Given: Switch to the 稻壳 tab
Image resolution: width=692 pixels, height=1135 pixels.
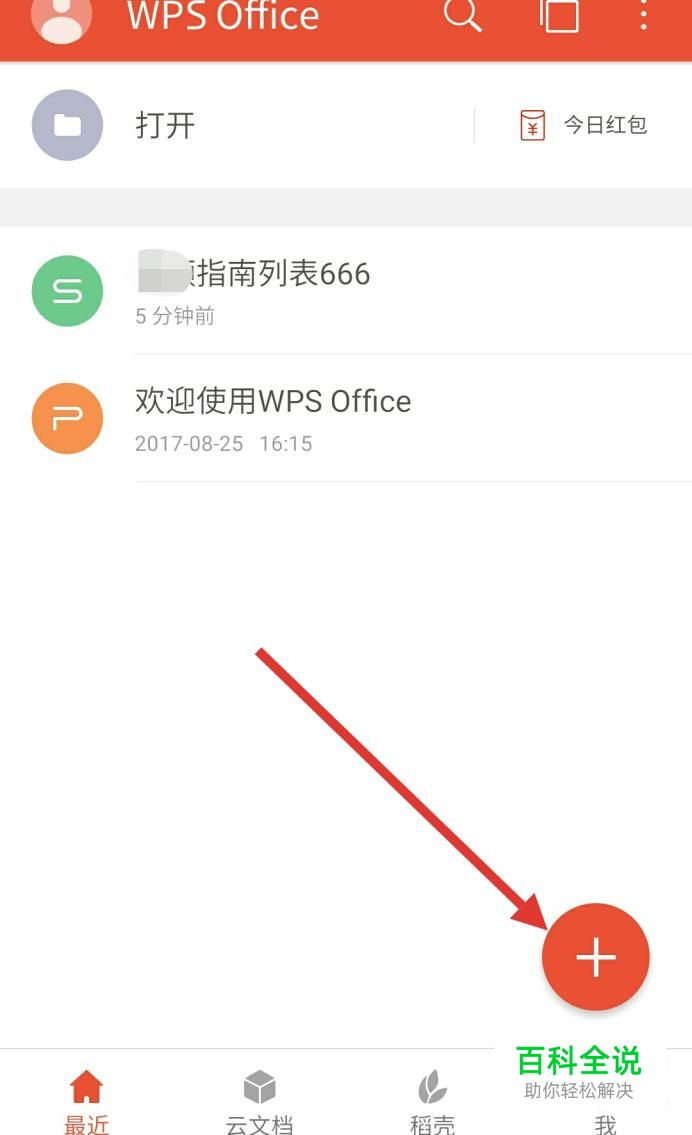Looking at the screenshot, I should (x=432, y=1100).
